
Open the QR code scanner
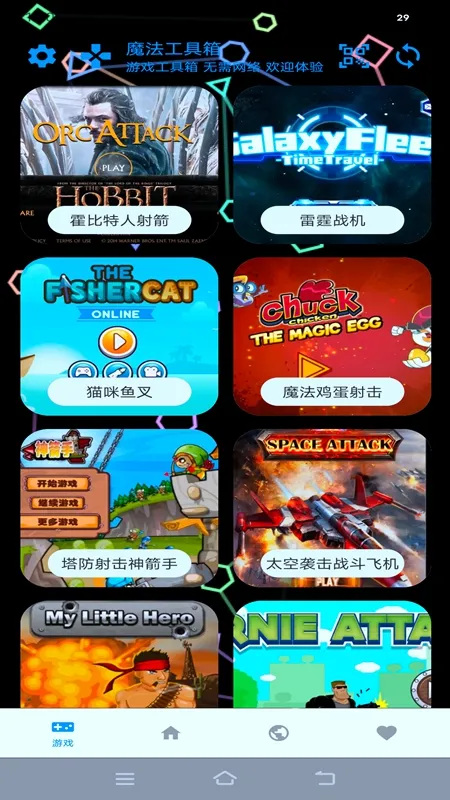point(354,56)
